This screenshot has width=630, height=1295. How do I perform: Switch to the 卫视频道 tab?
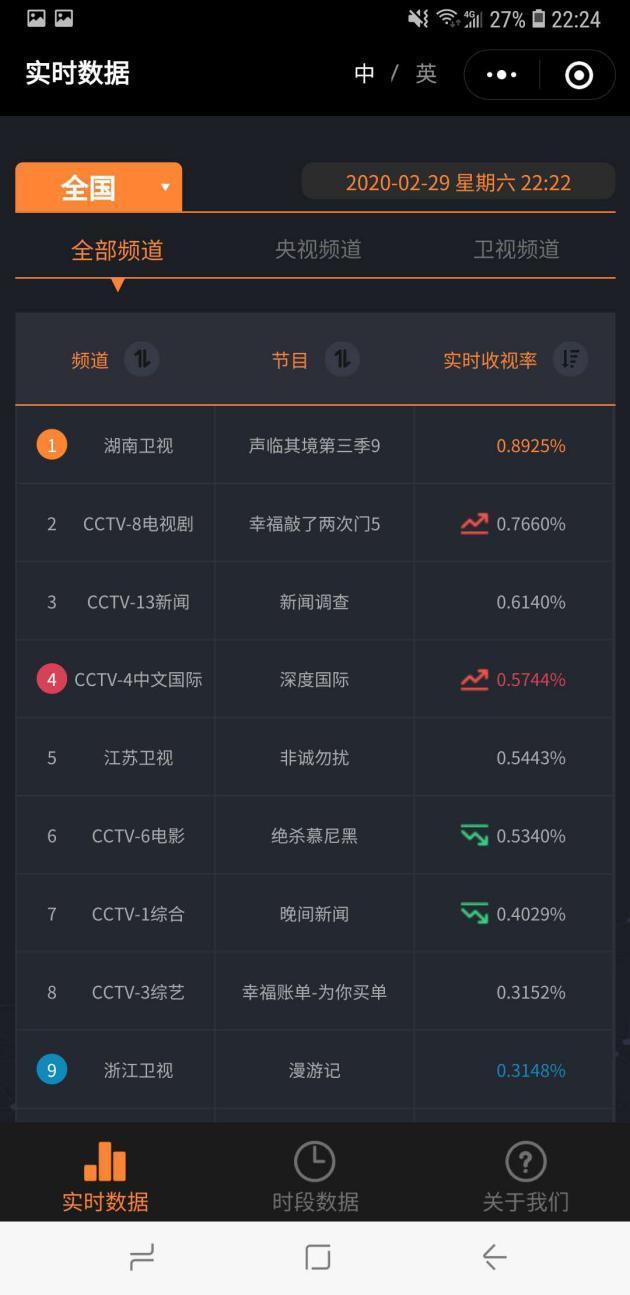click(x=516, y=249)
